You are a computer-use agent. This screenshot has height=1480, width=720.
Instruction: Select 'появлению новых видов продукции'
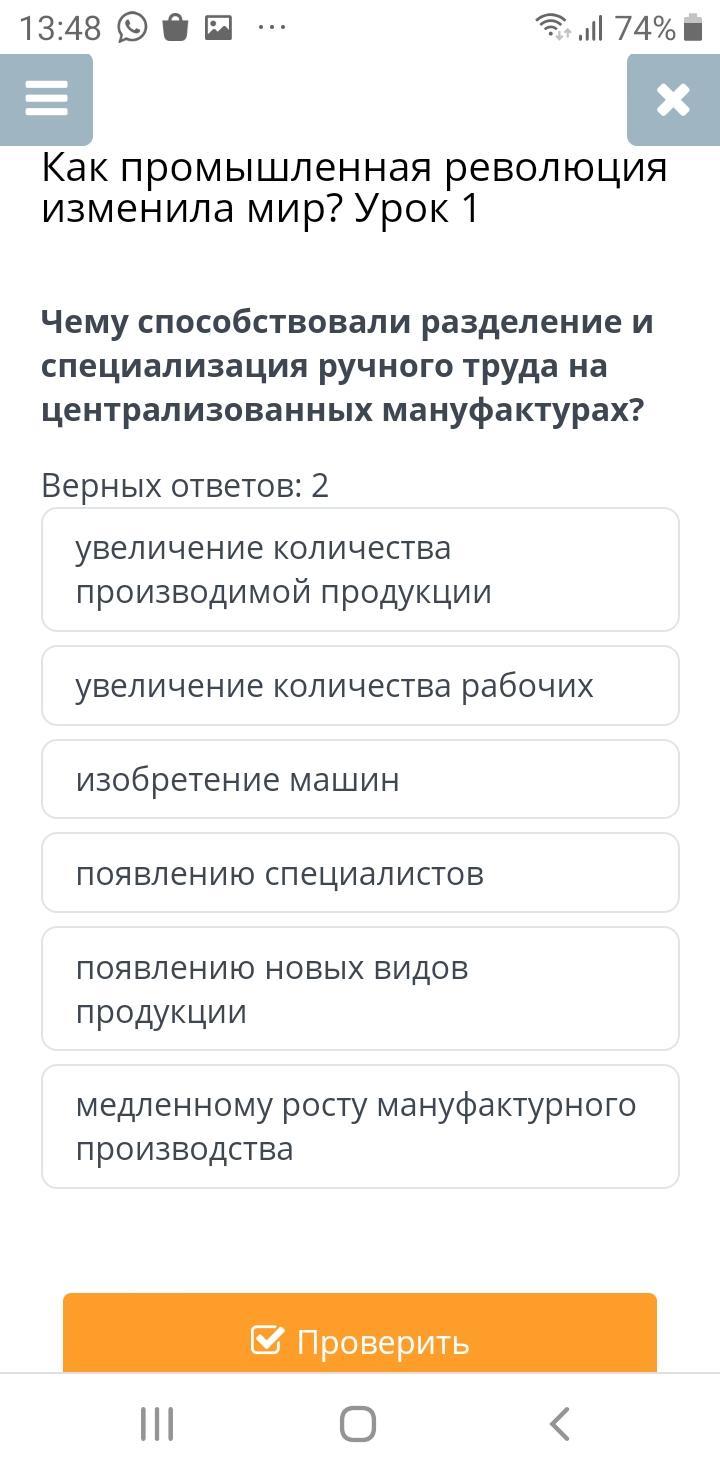pyautogui.click(x=360, y=989)
